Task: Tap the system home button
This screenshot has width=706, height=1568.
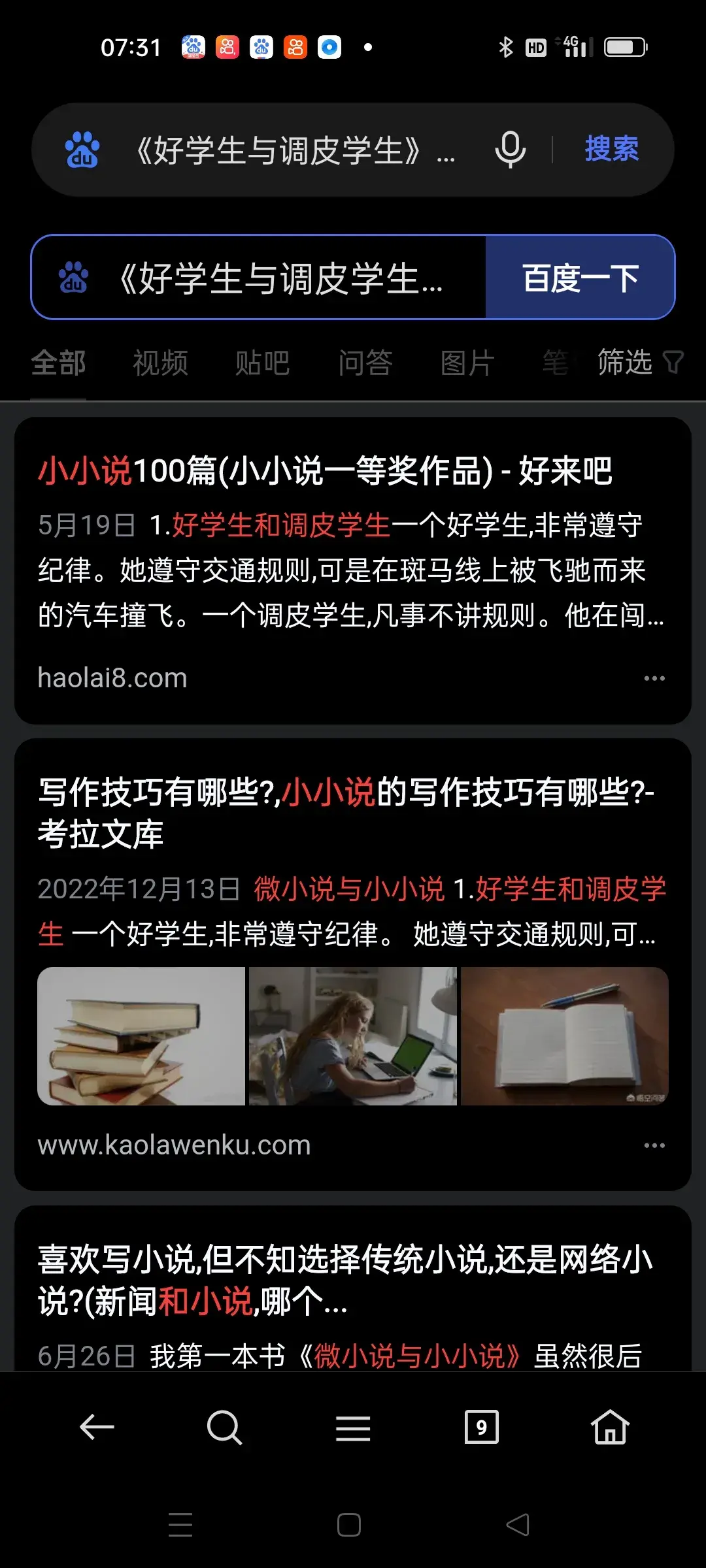Action: 349,1525
